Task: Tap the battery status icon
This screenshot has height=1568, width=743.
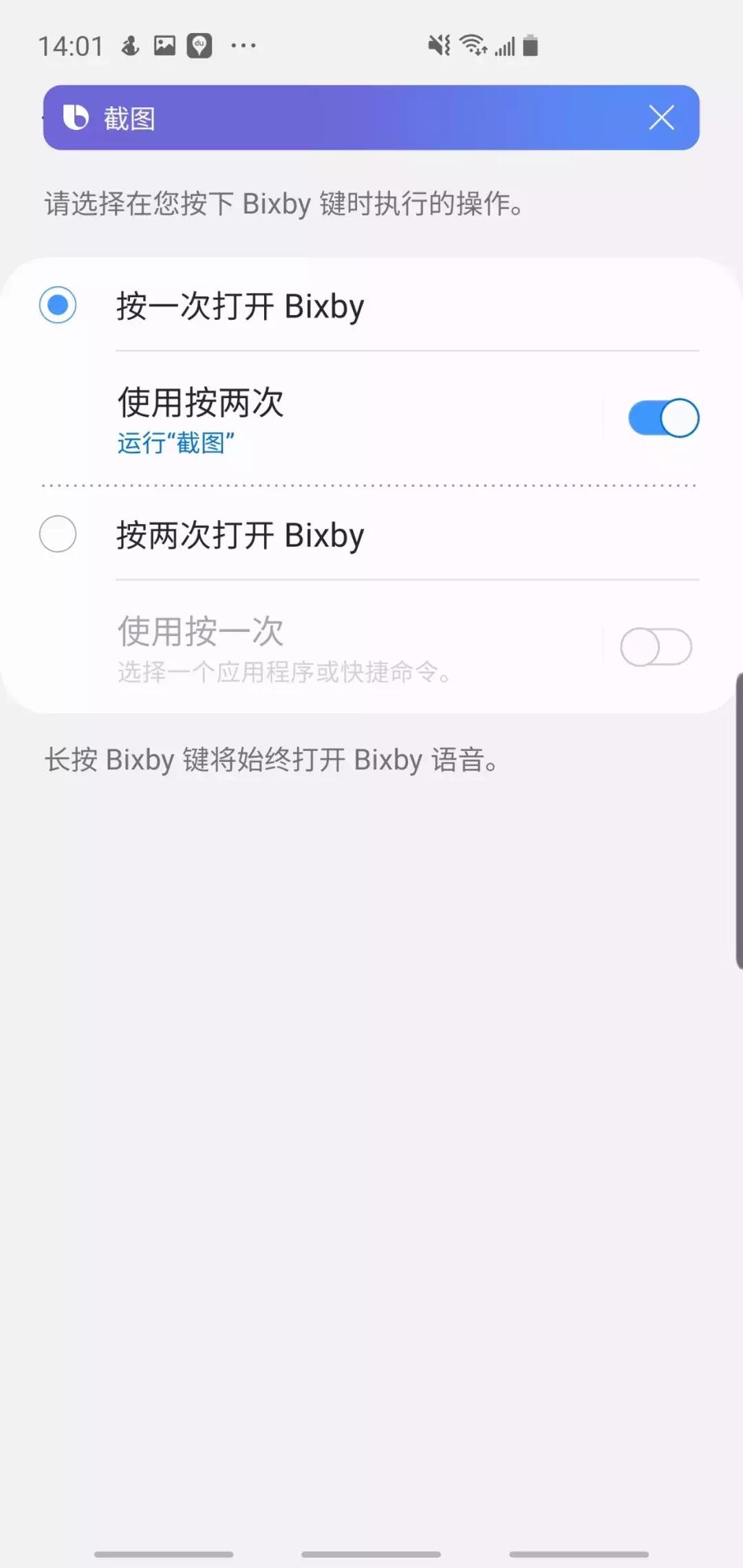Action: coord(531,45)
